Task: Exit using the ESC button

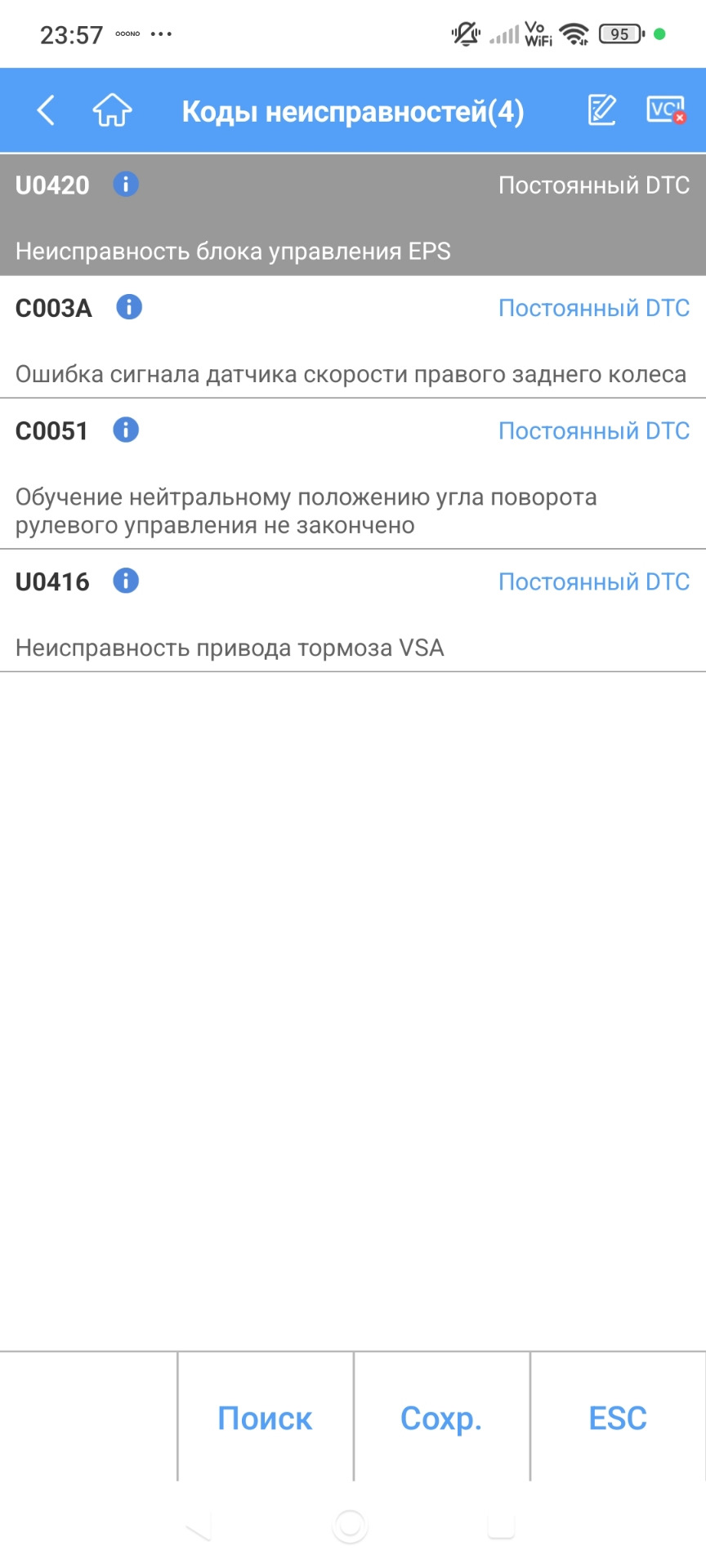Action: point(618,1419)
